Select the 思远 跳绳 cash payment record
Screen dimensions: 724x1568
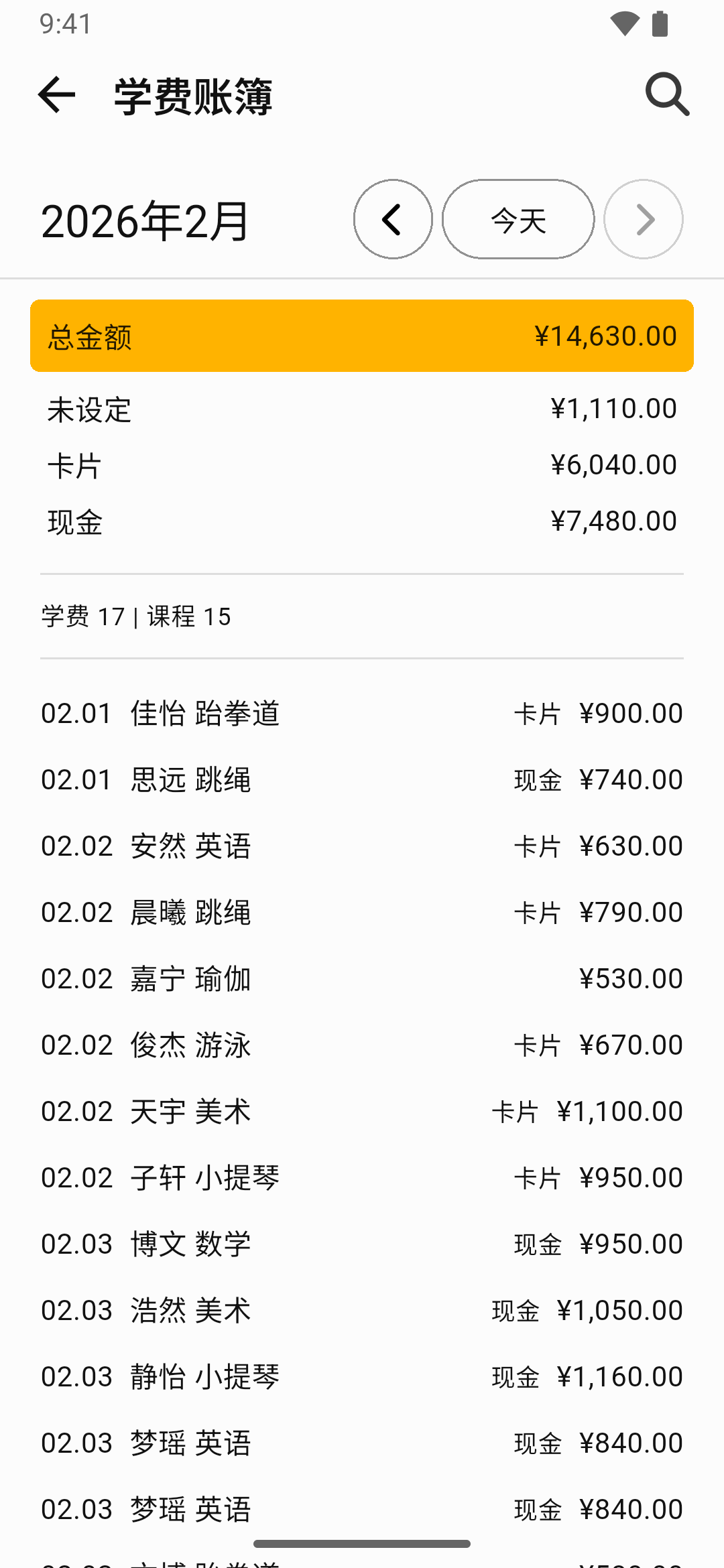(362, 779)
